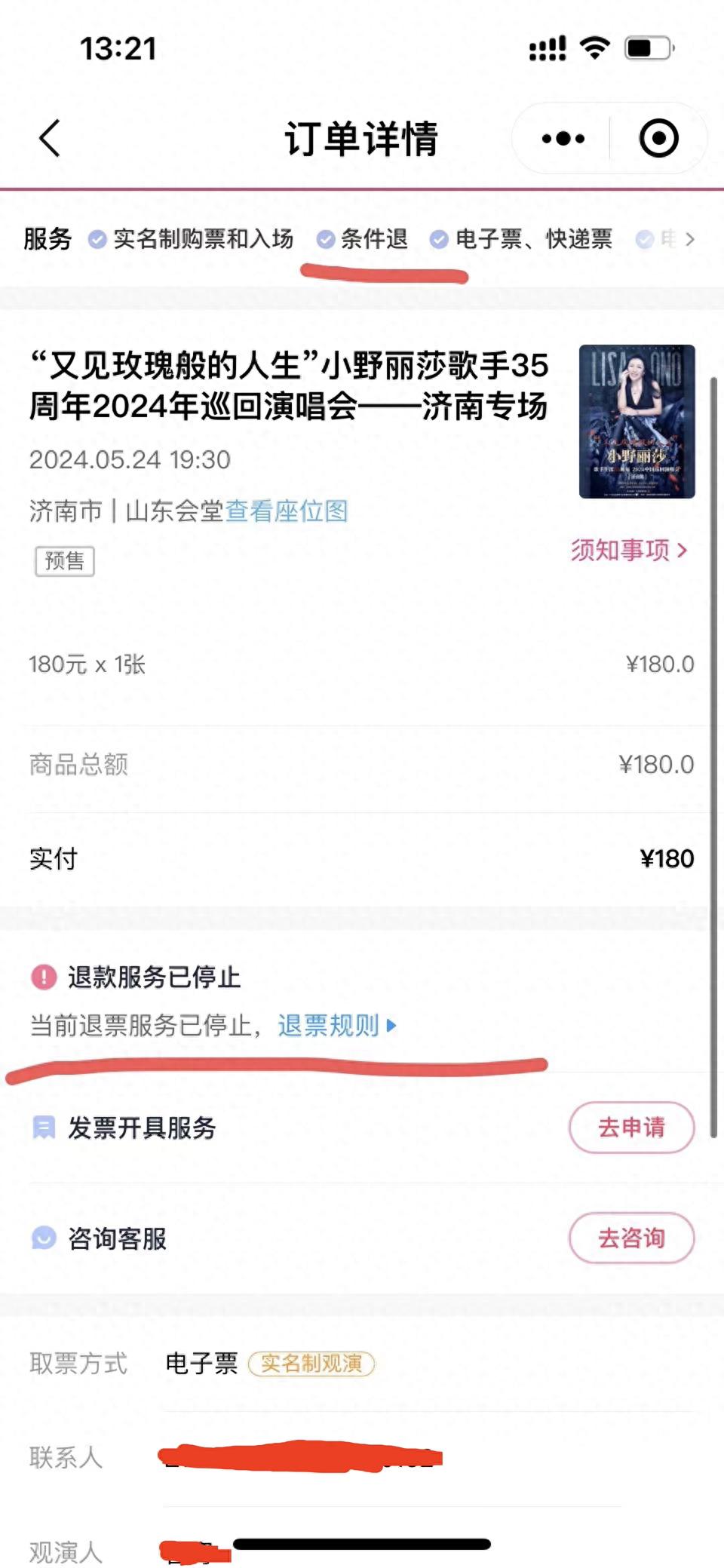724x1568 pixels.
Task: Tap 去申请 to request an invoice
Action: click(x=631, y=1128)
